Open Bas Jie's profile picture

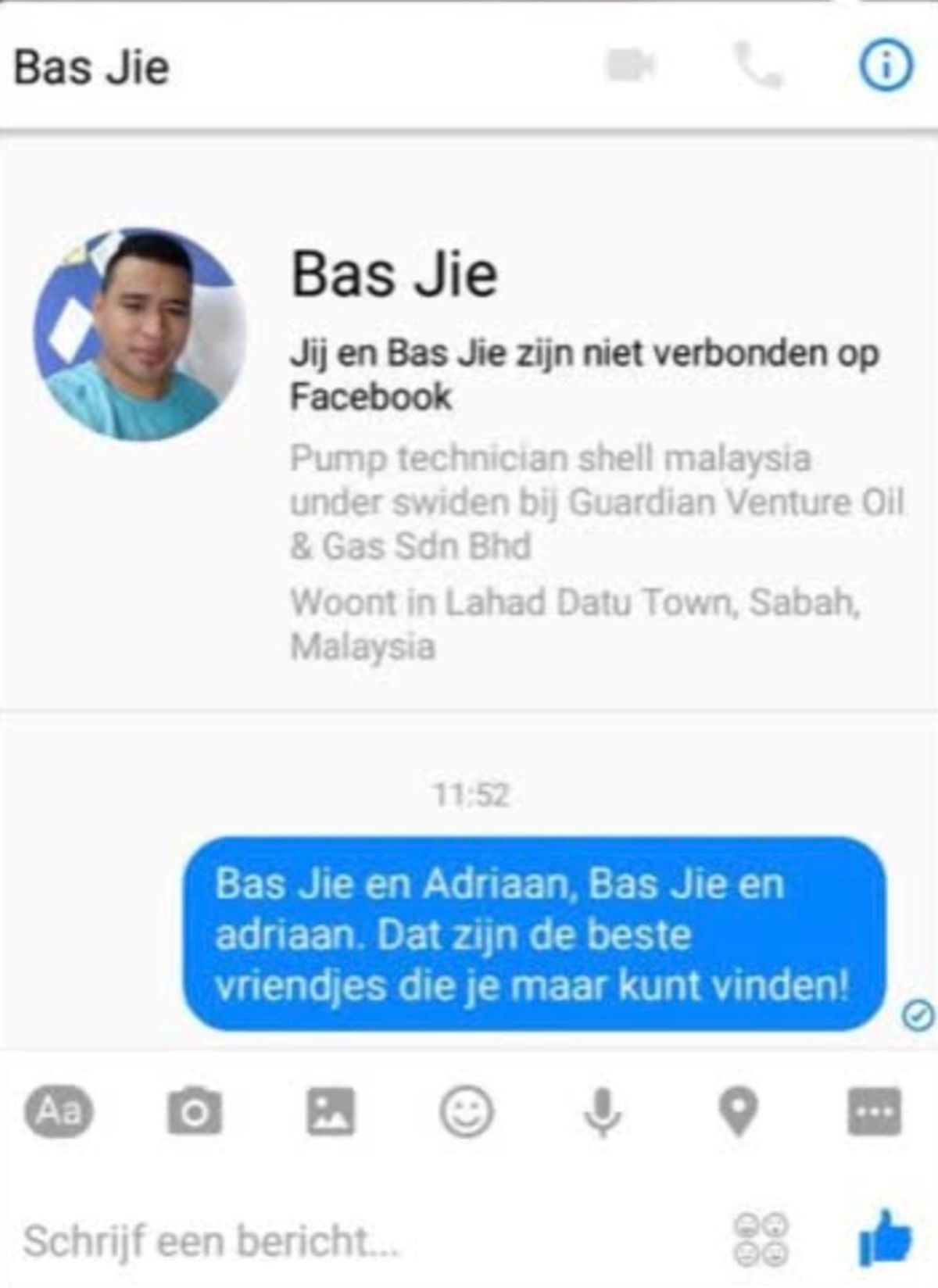(140, 335)
